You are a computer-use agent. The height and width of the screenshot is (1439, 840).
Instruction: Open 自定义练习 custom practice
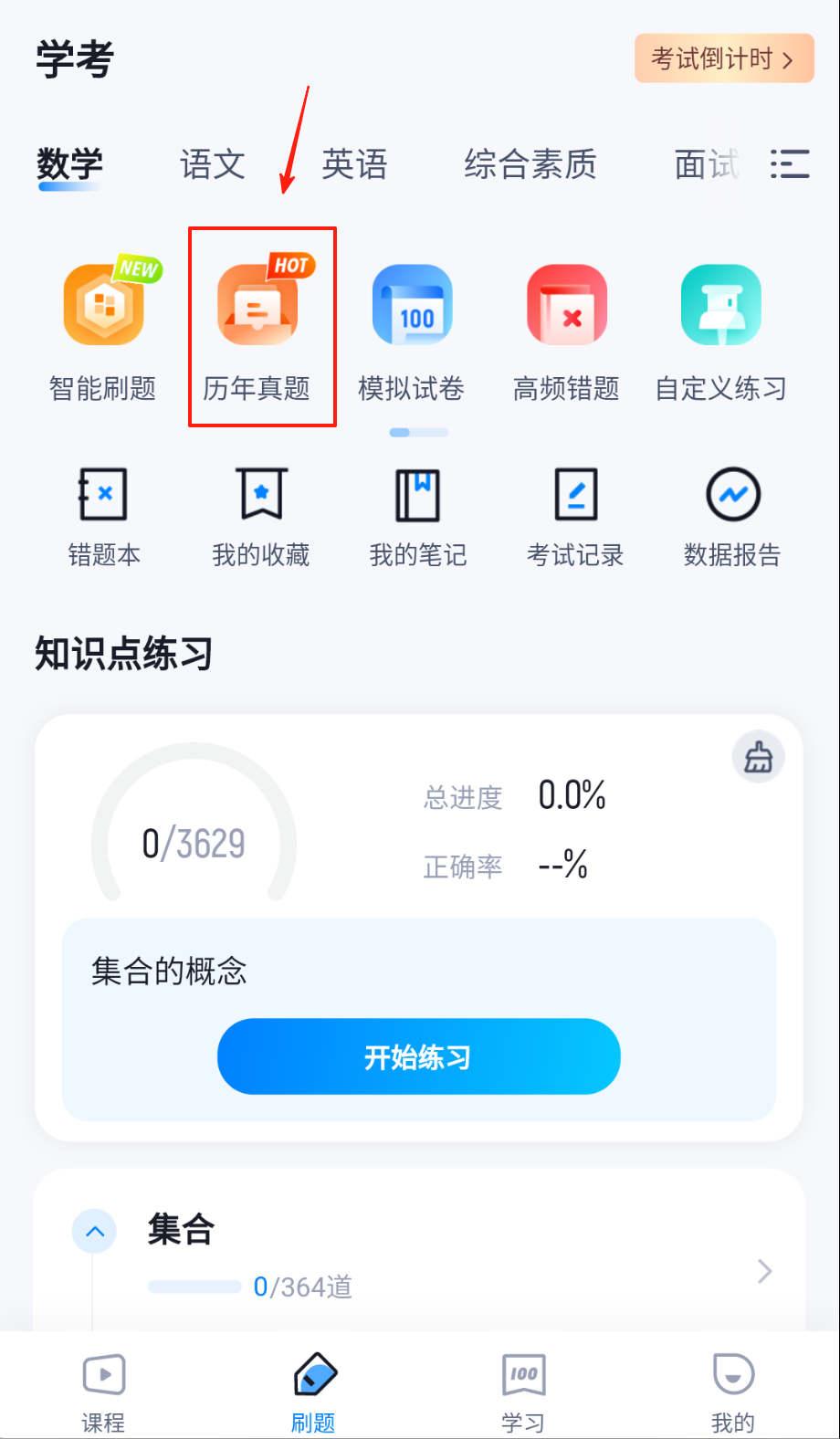(720, 331)
